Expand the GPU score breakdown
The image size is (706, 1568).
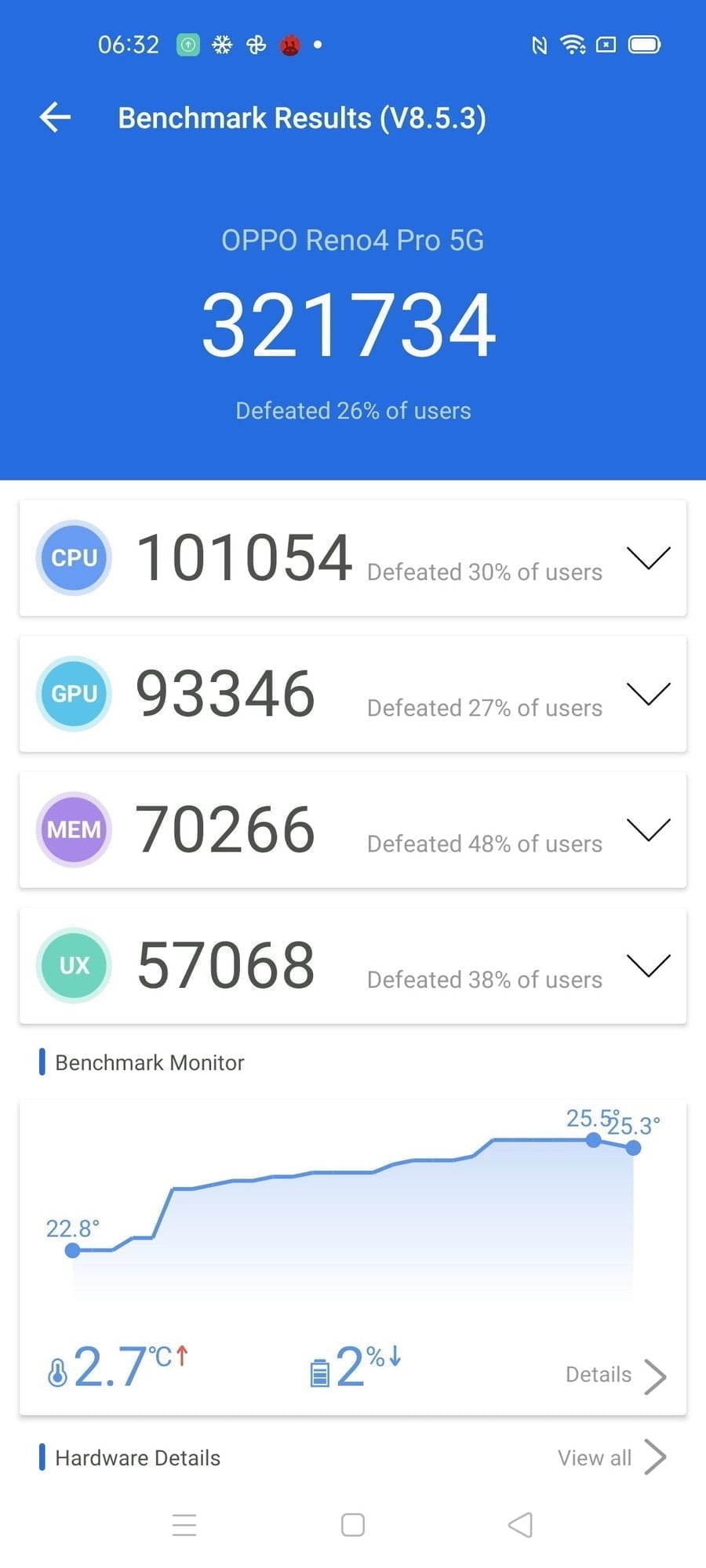point(648,693)
